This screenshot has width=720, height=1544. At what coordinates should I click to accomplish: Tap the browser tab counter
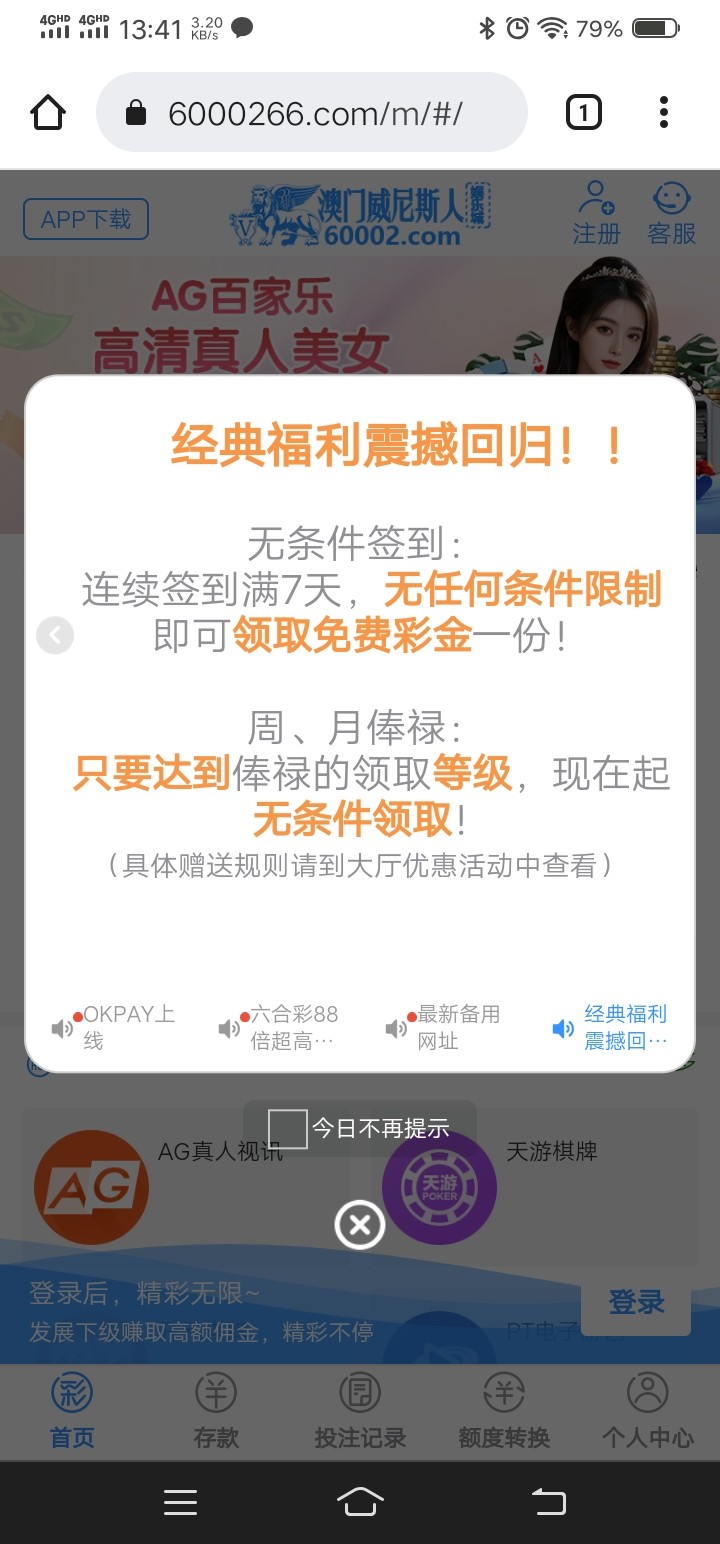[583, 112]
